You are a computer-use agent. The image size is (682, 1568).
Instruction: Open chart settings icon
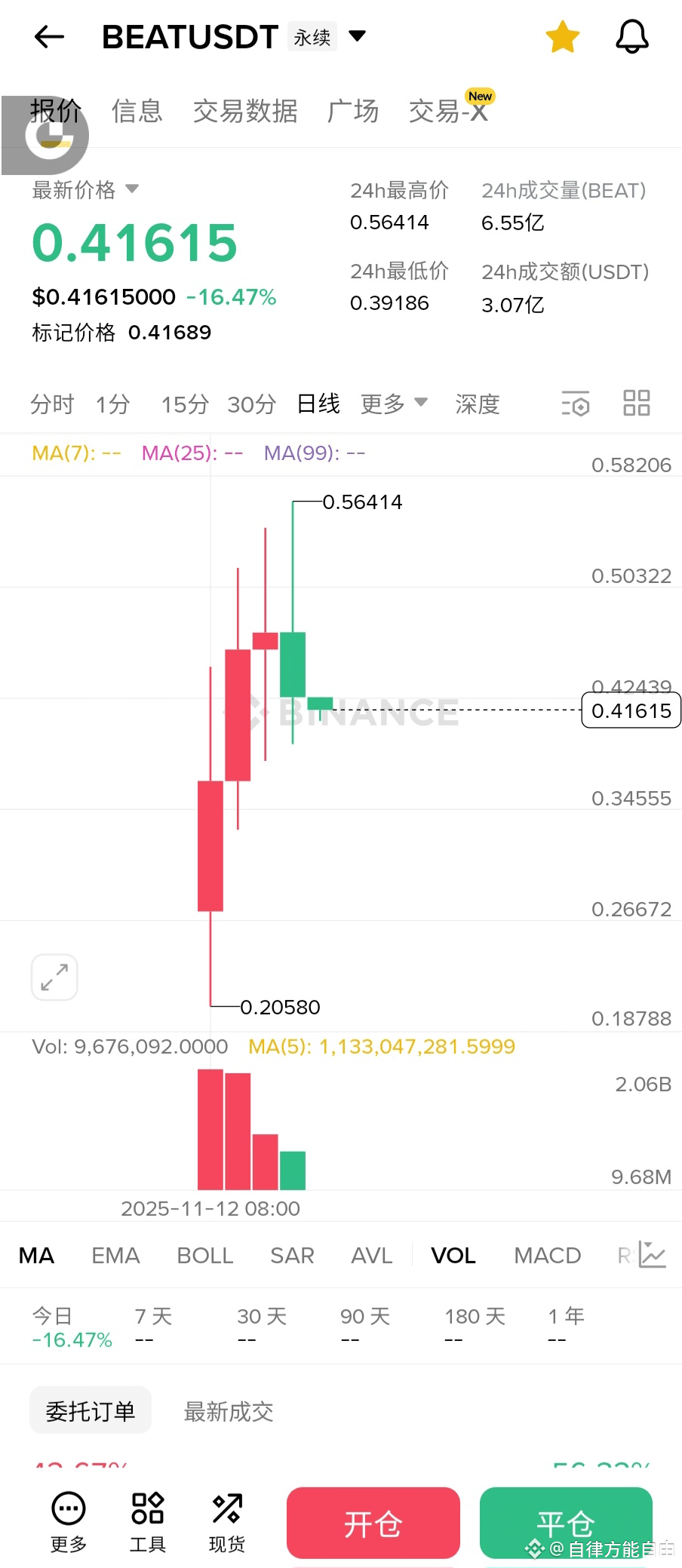click(x=576, y=404)
